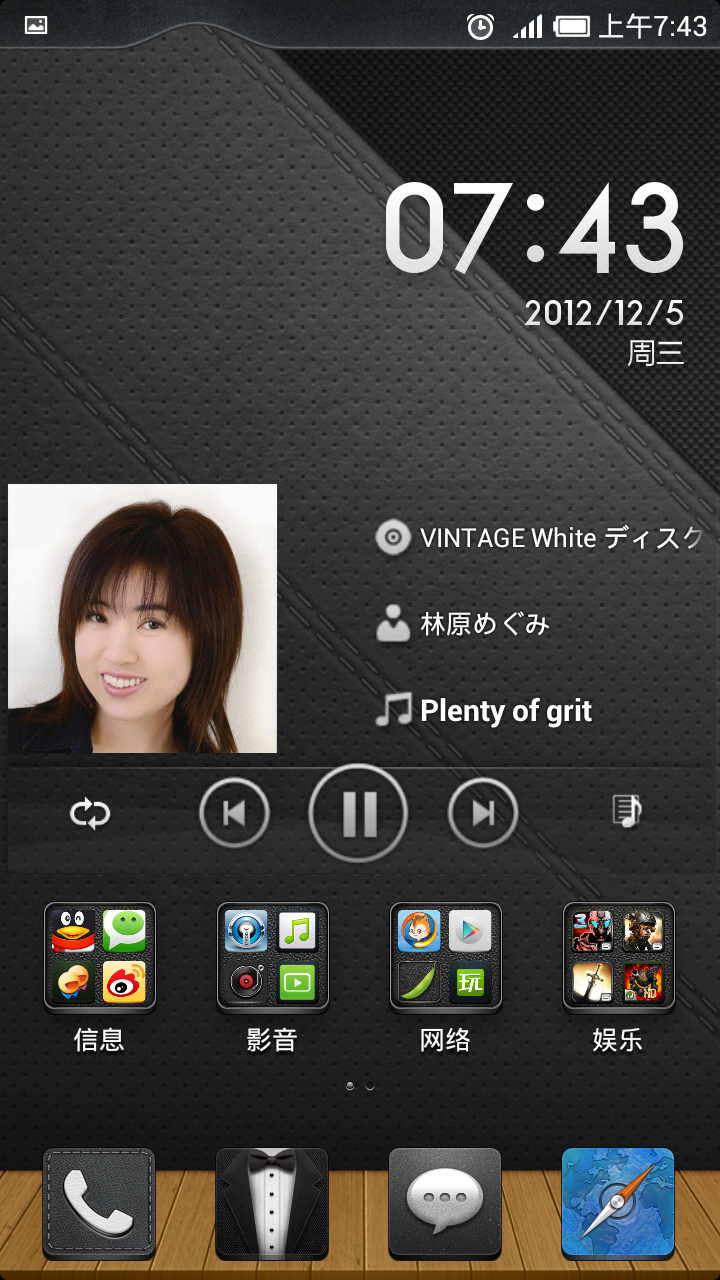This screenshot has height=1280, width=720.
Task: Go back to the previous track
Action: pos(234,813)
